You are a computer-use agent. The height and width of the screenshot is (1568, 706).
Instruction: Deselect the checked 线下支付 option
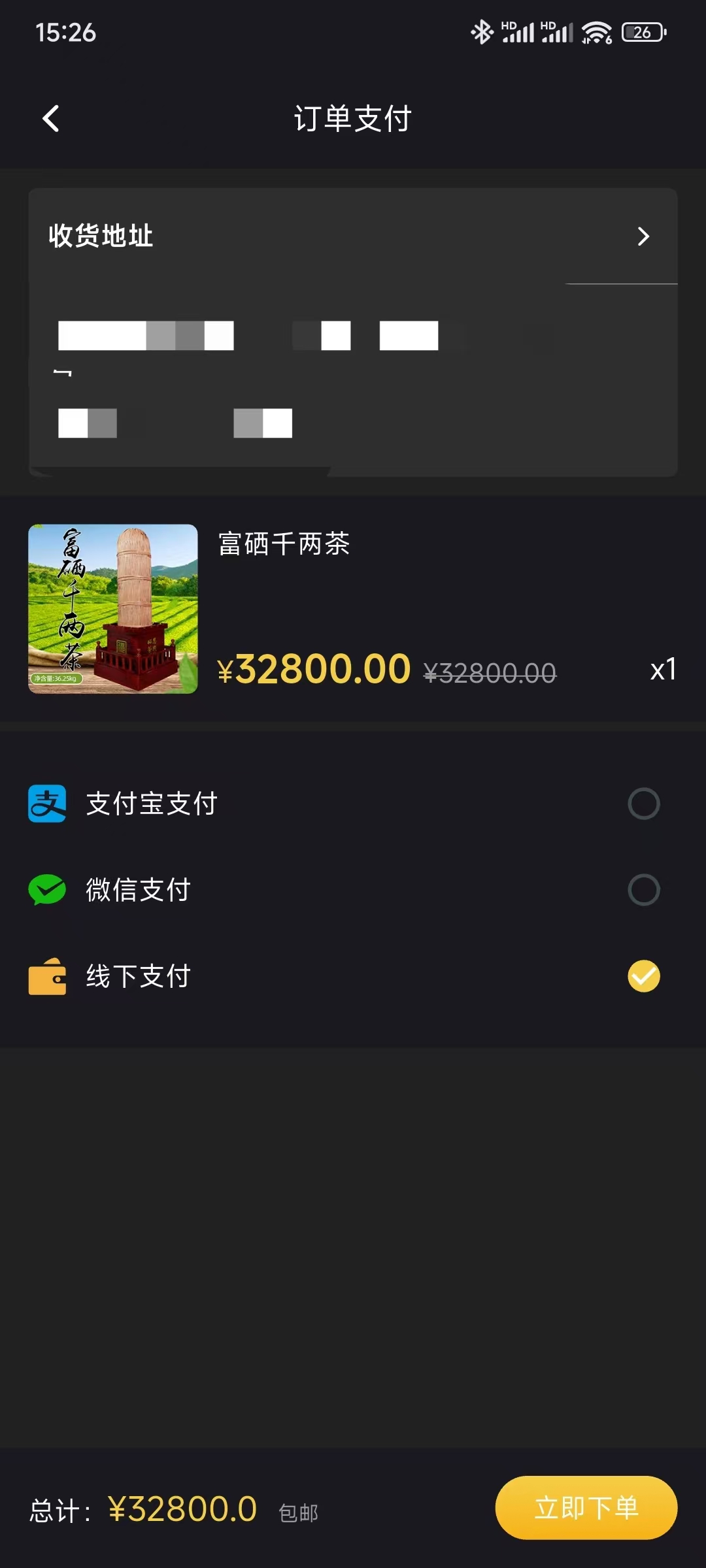coord(643,976)
